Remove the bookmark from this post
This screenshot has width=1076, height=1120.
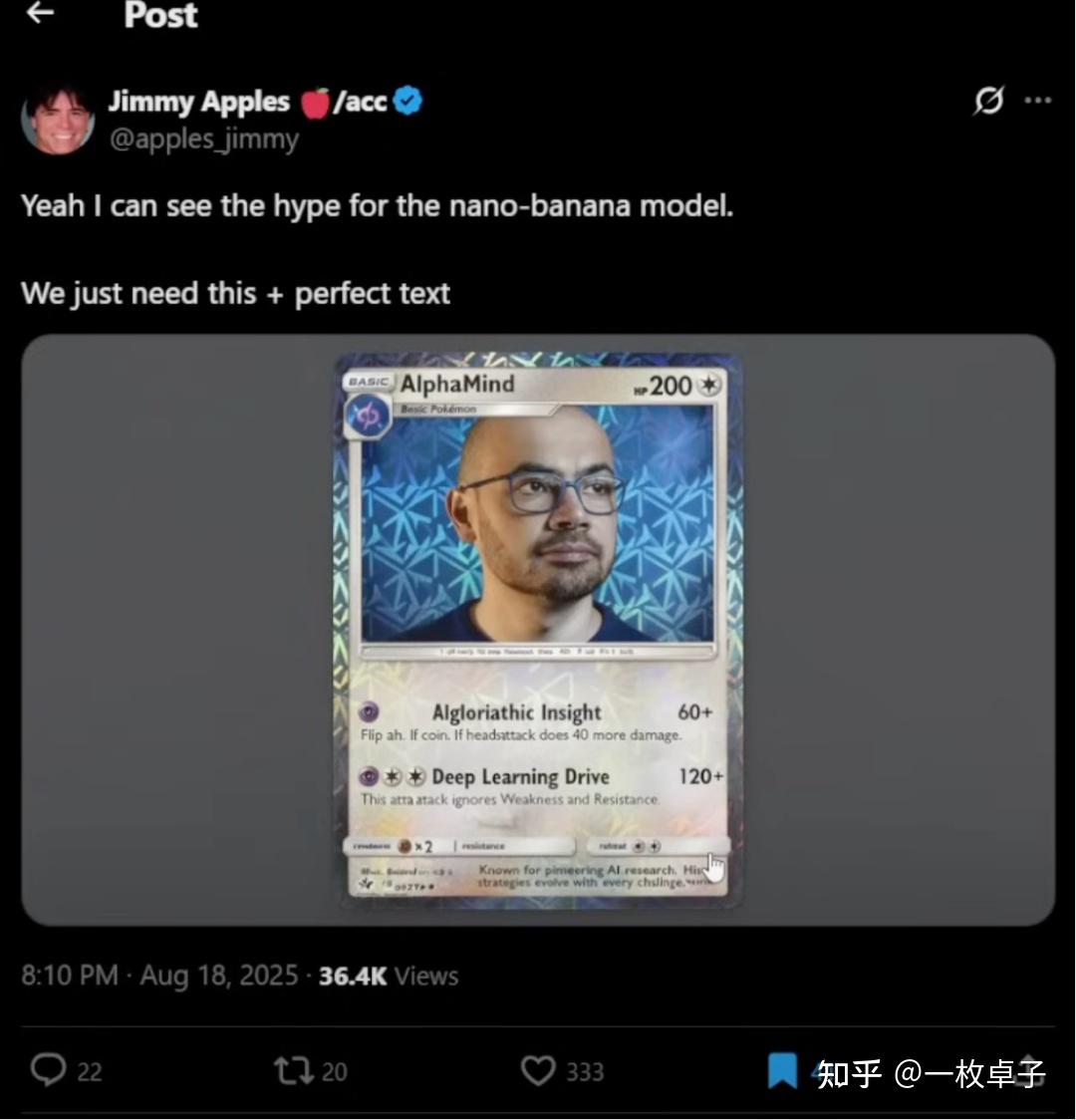[782, 1071]
